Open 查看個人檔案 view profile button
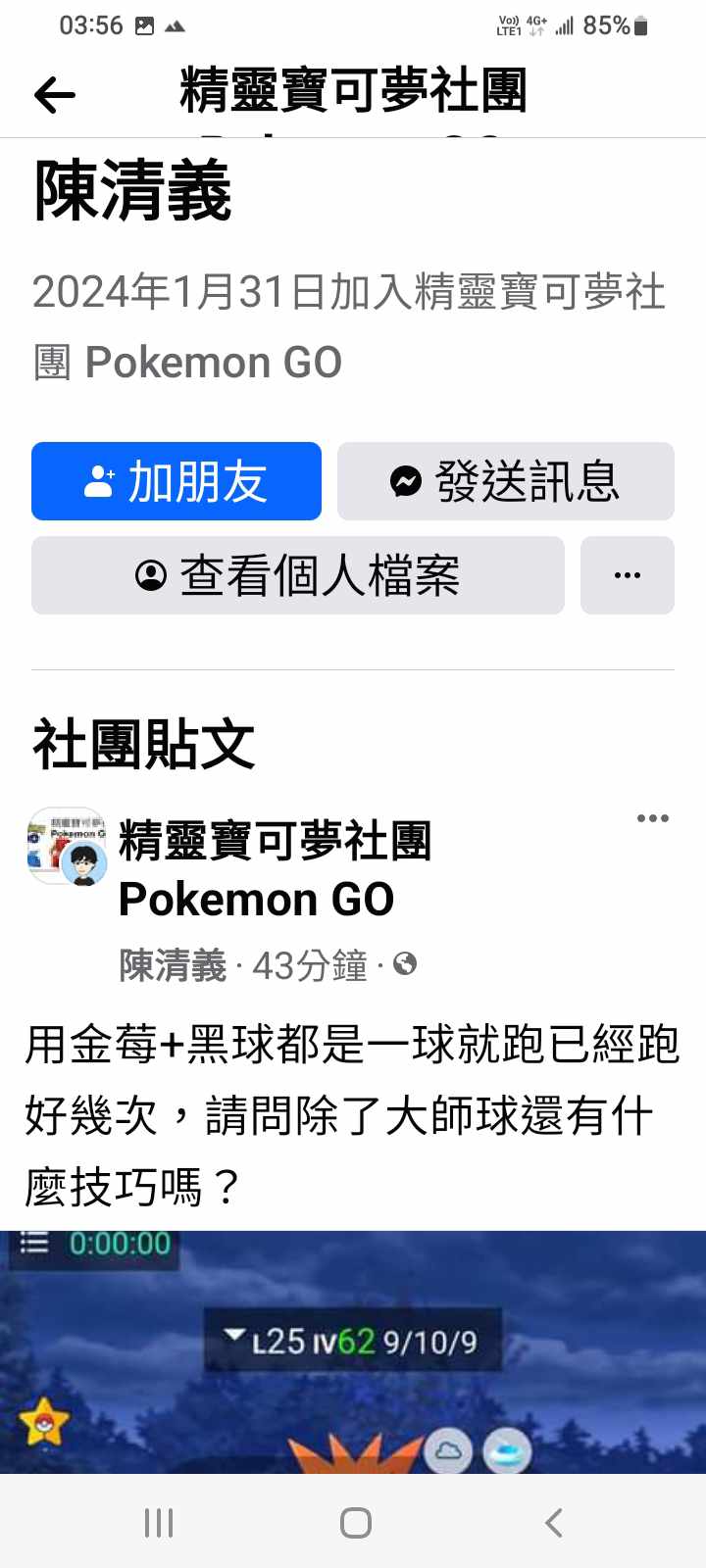The width and height of the screenshot is (706, 1568). 297,575
